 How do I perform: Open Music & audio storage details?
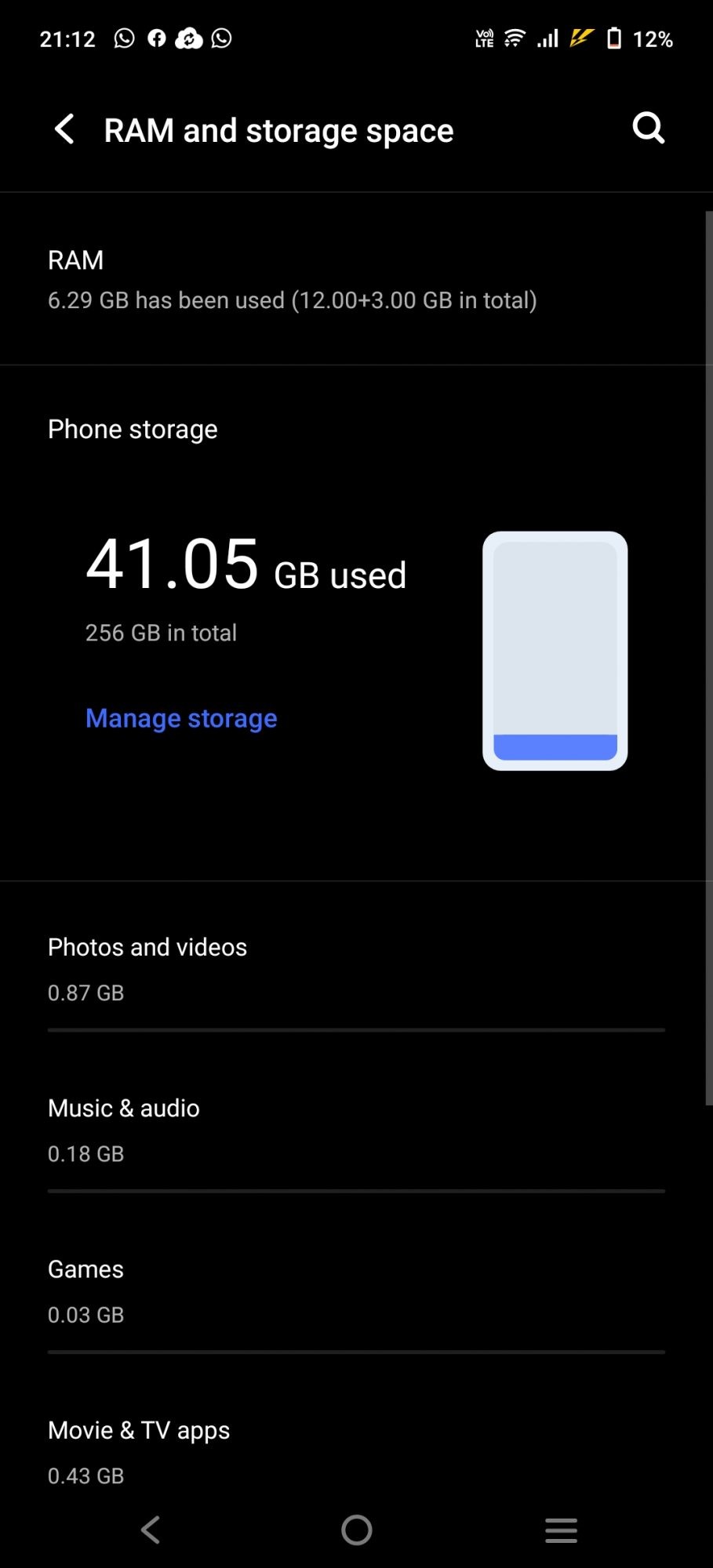356,1130
